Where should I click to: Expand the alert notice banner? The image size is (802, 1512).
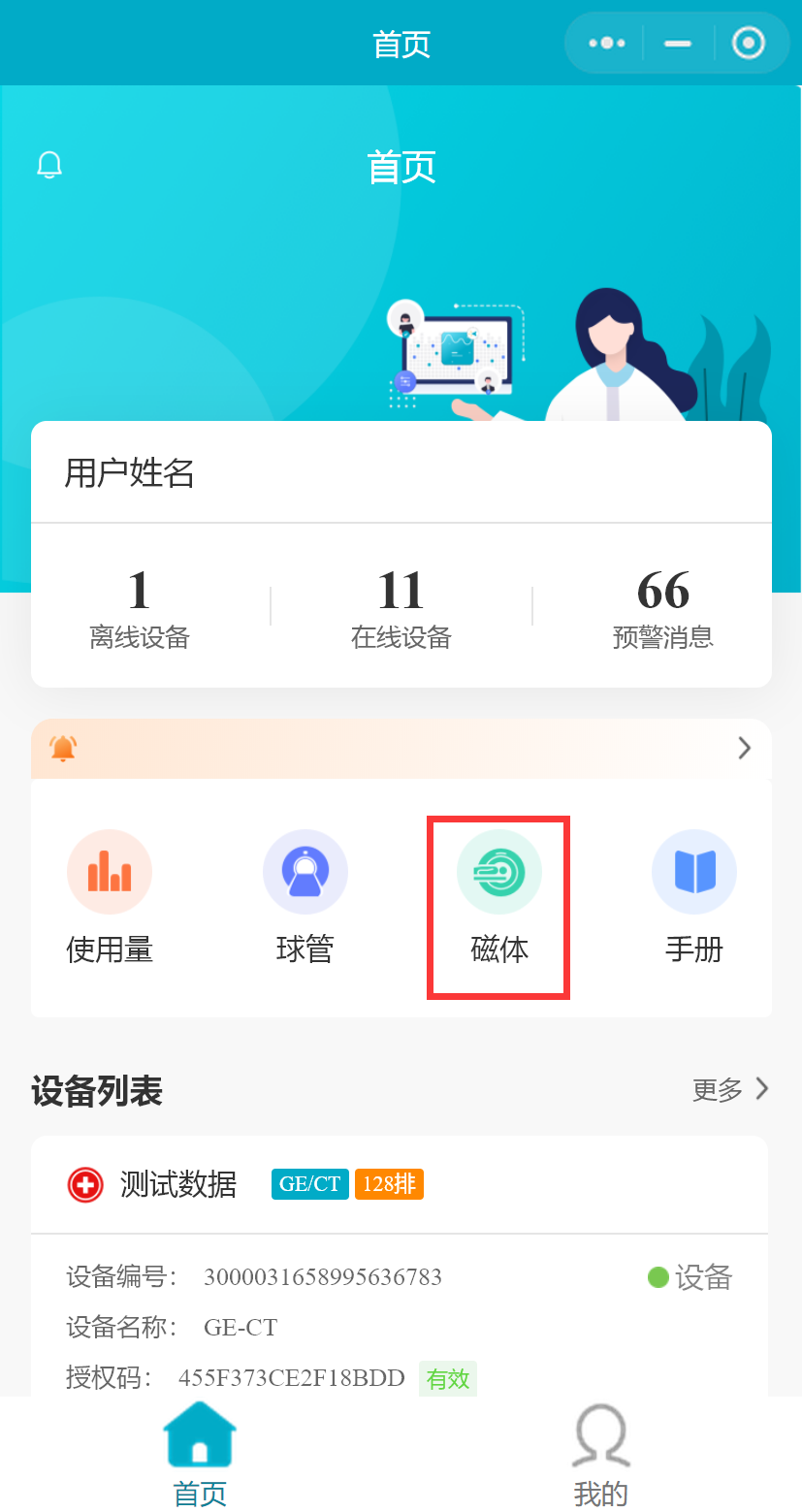click(x=744, y=748)
